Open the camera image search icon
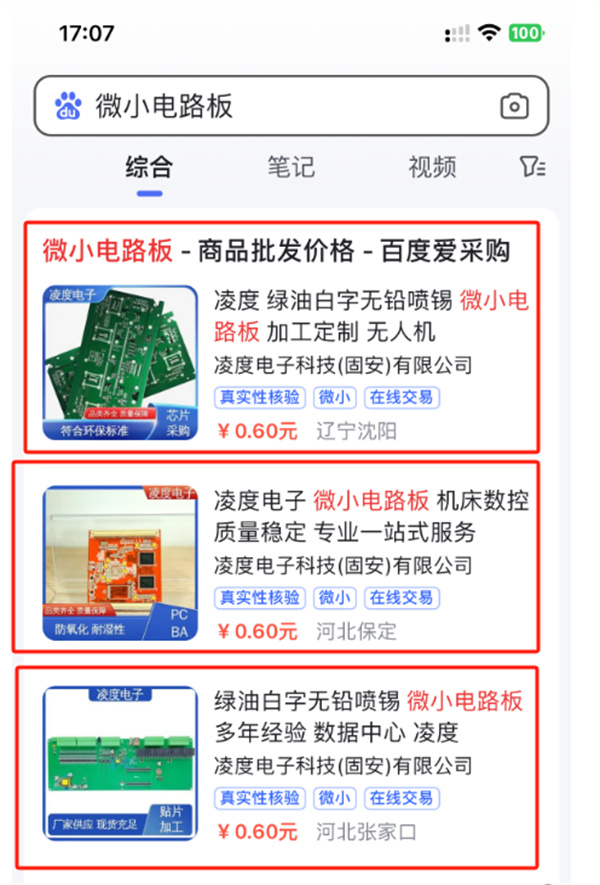Viewport: 600px width, 885px height. click(514, 106)
